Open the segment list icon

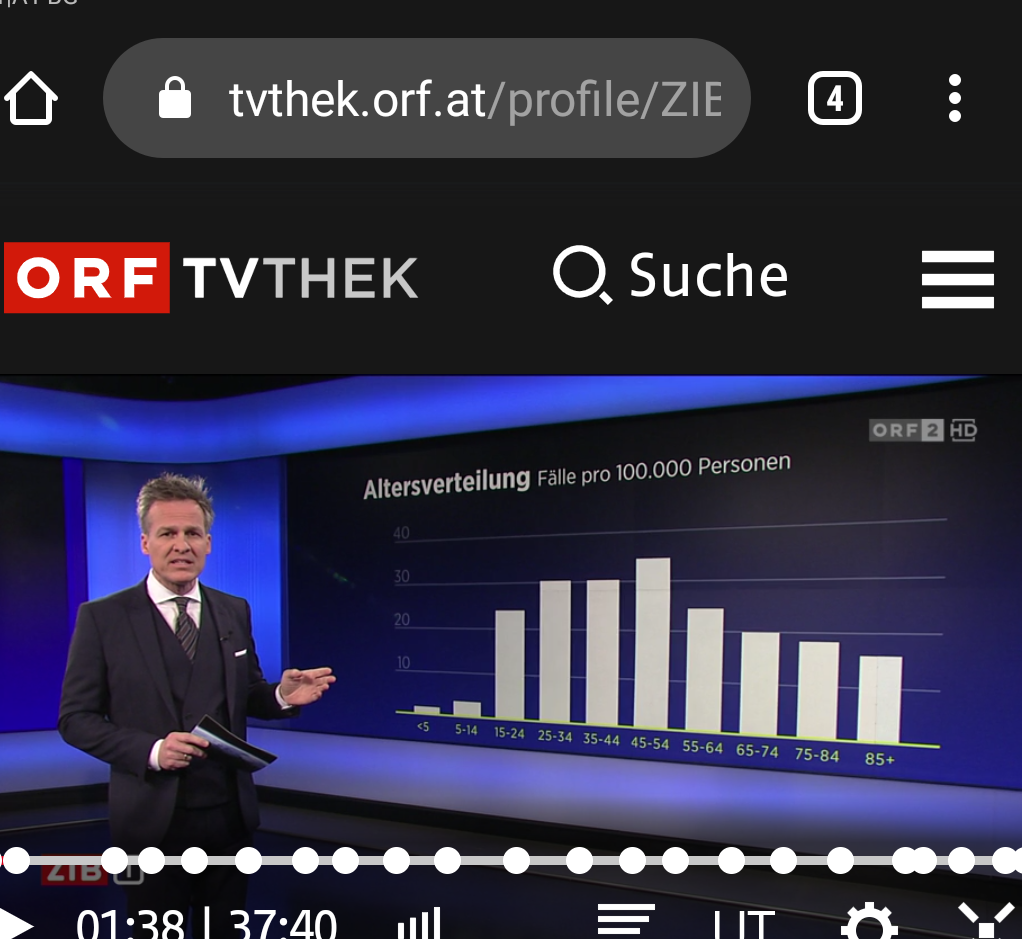[626, 920]
